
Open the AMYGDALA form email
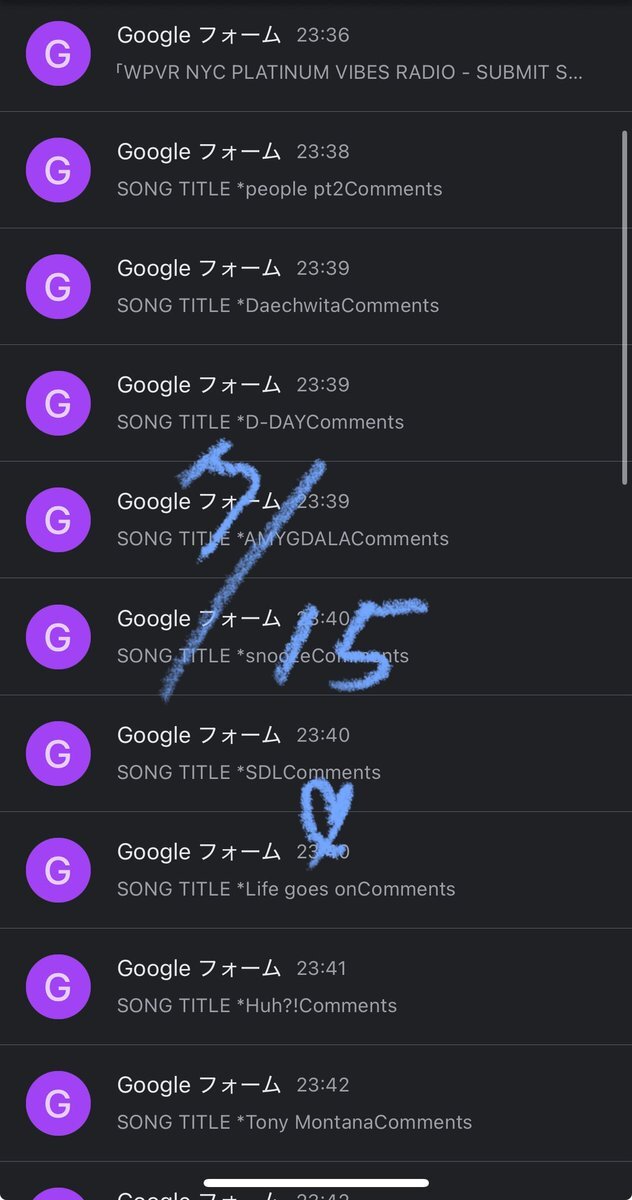pos(316,520)
